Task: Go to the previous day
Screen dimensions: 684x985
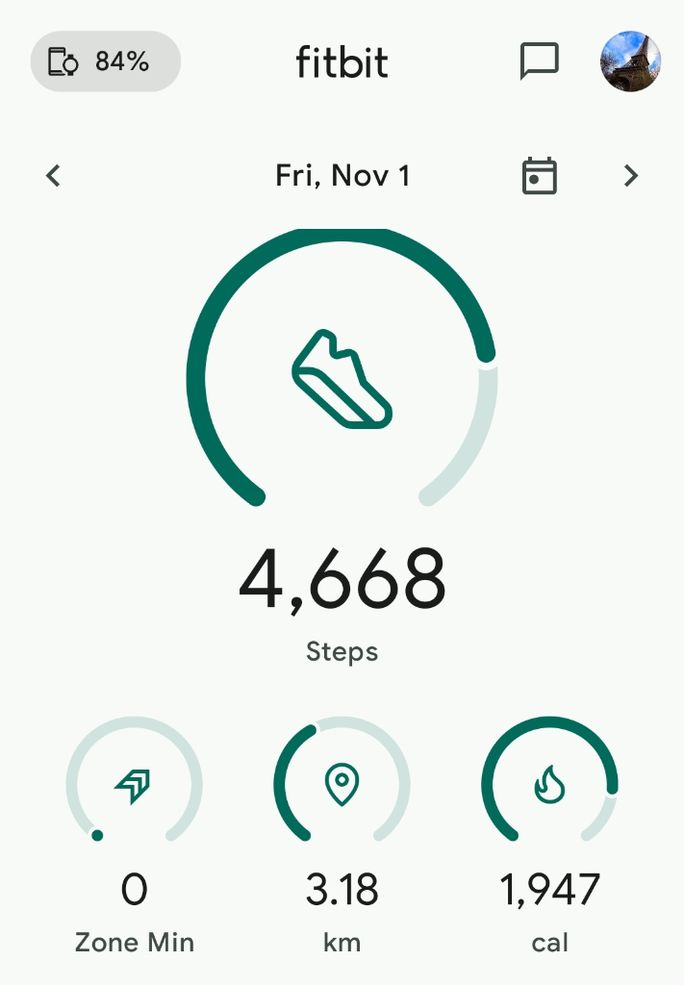Action: 54,176
